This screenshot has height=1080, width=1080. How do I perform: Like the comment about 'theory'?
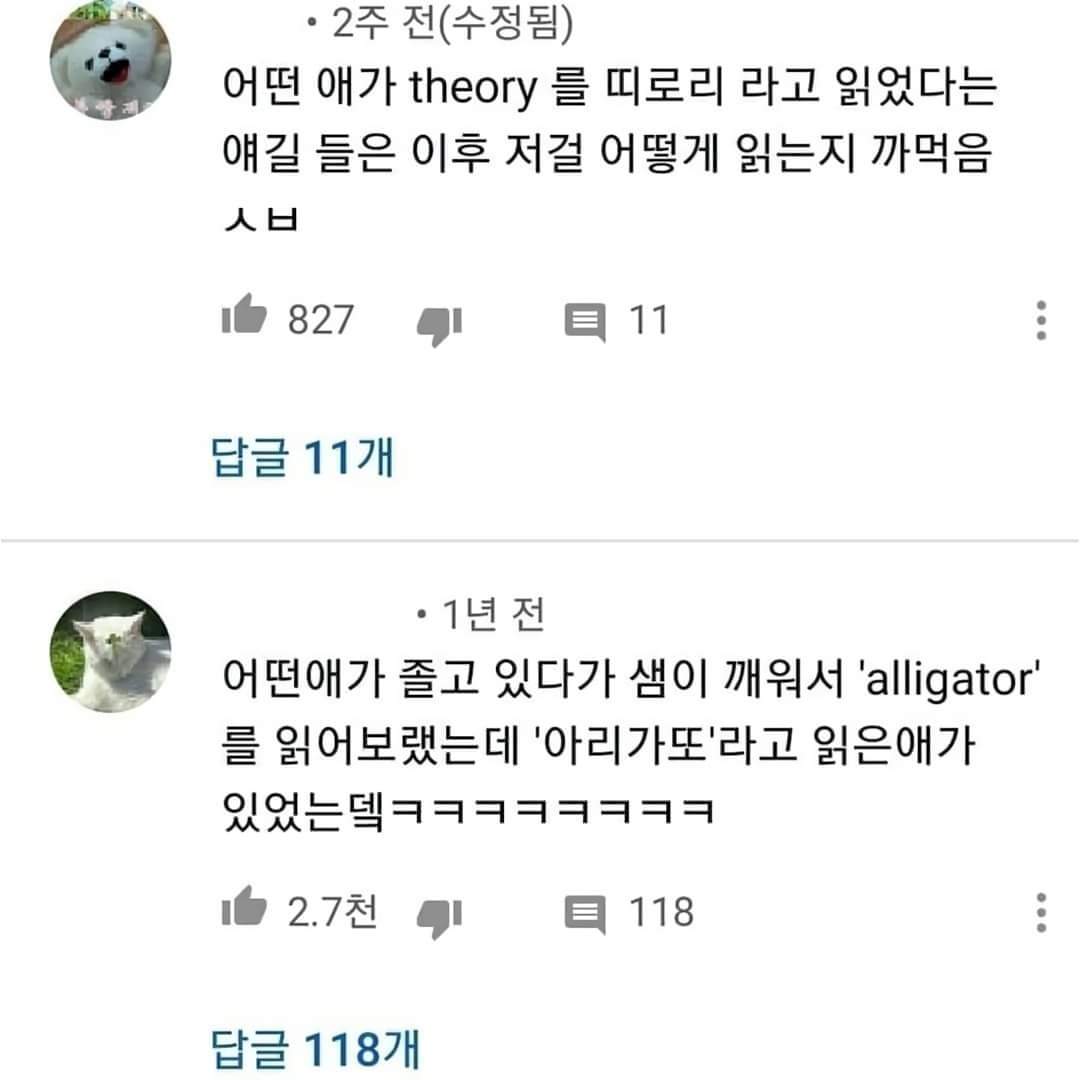pyautogui.click(x=244, y=319)
